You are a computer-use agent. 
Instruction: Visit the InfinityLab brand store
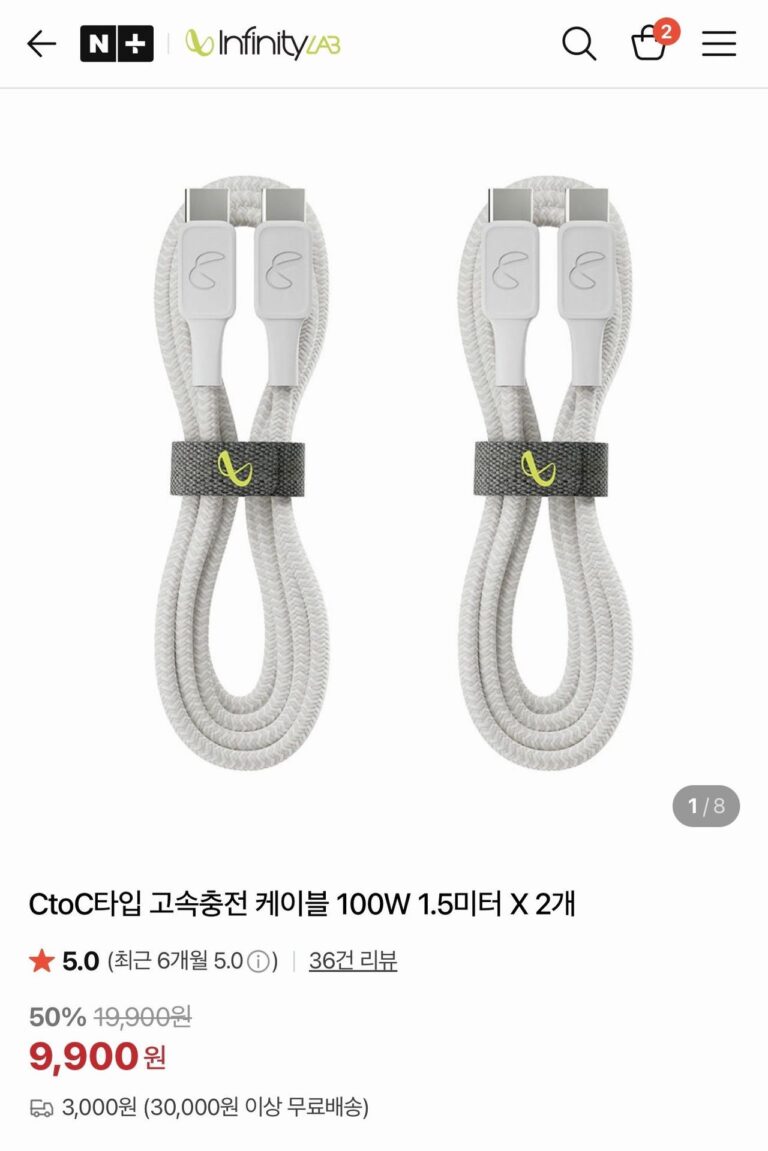click(263, 44)
